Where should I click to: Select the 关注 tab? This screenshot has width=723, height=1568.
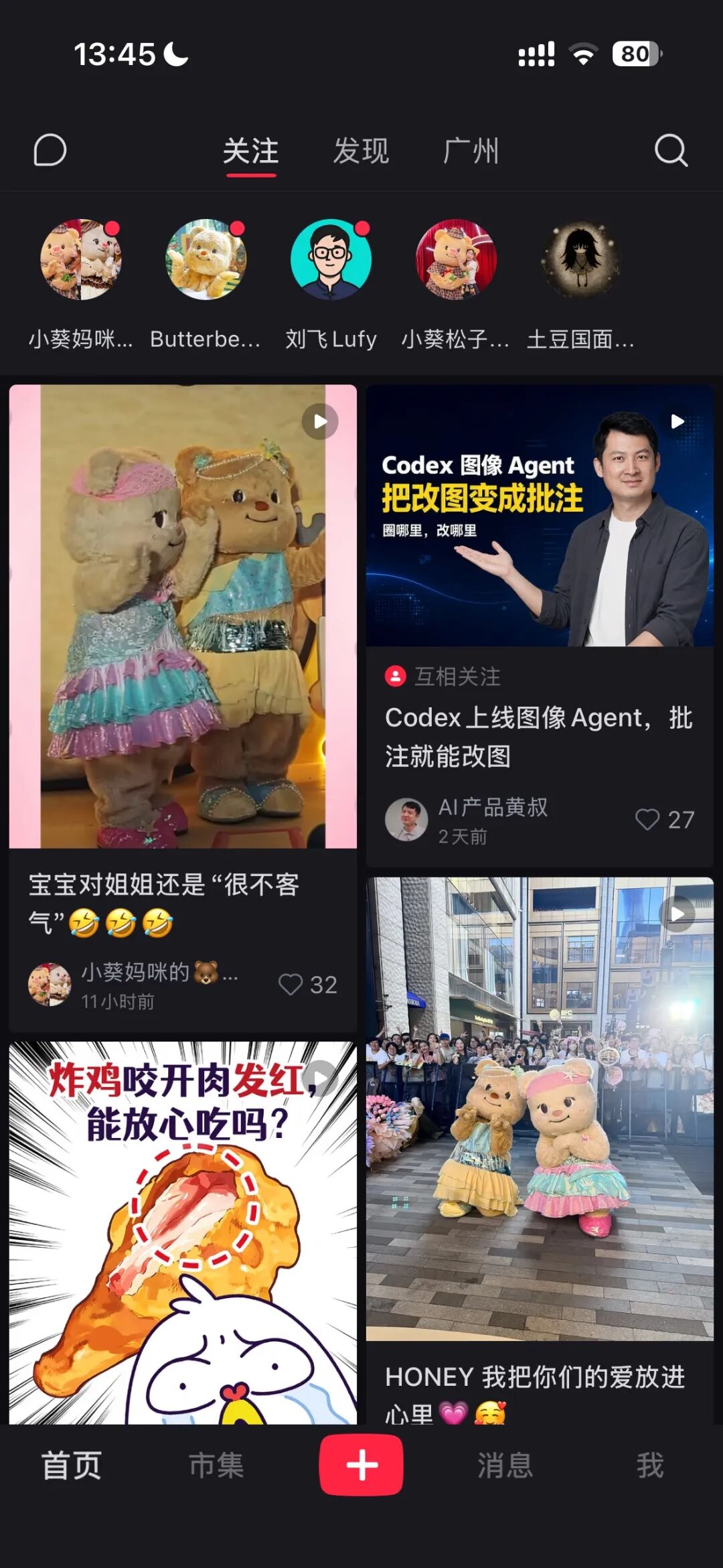251,151
